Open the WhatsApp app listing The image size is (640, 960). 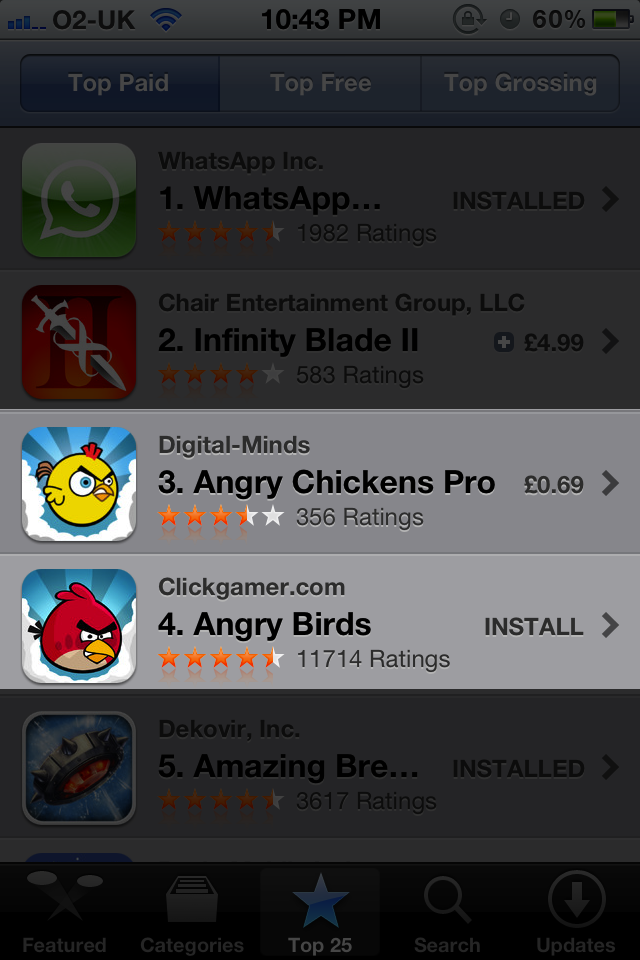point(270,199)
